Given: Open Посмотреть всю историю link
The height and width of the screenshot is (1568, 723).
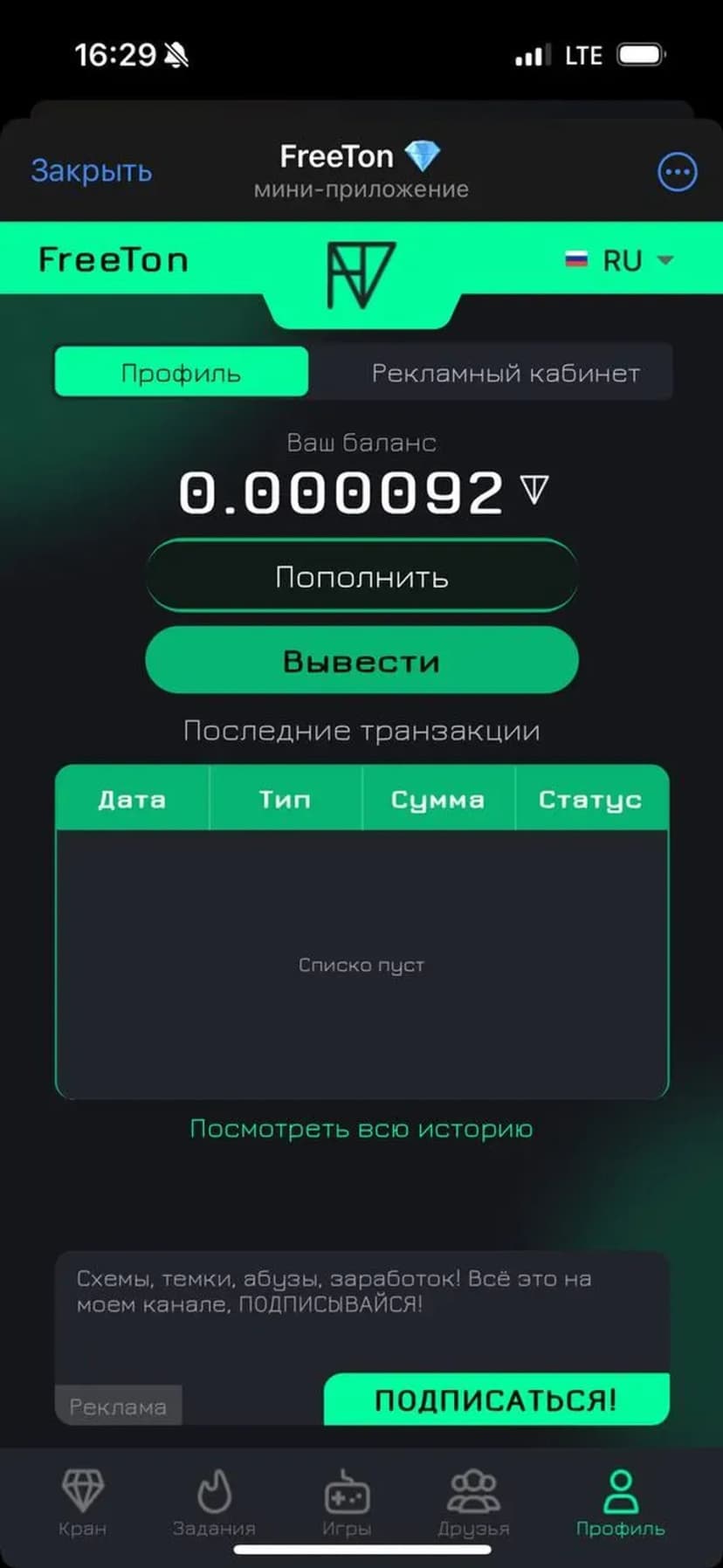Looking at the screenshot, I should tap(361, 1129).
